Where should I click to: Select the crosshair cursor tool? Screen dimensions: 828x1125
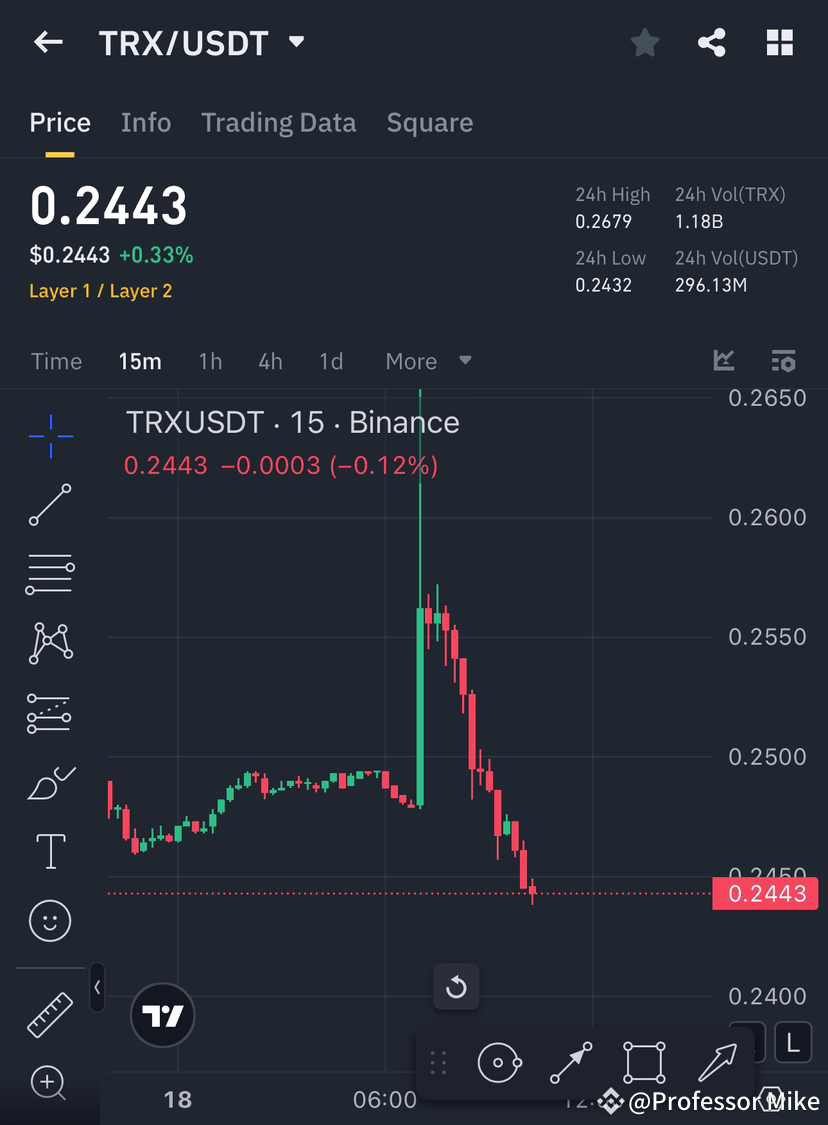[x=50, y=435]
